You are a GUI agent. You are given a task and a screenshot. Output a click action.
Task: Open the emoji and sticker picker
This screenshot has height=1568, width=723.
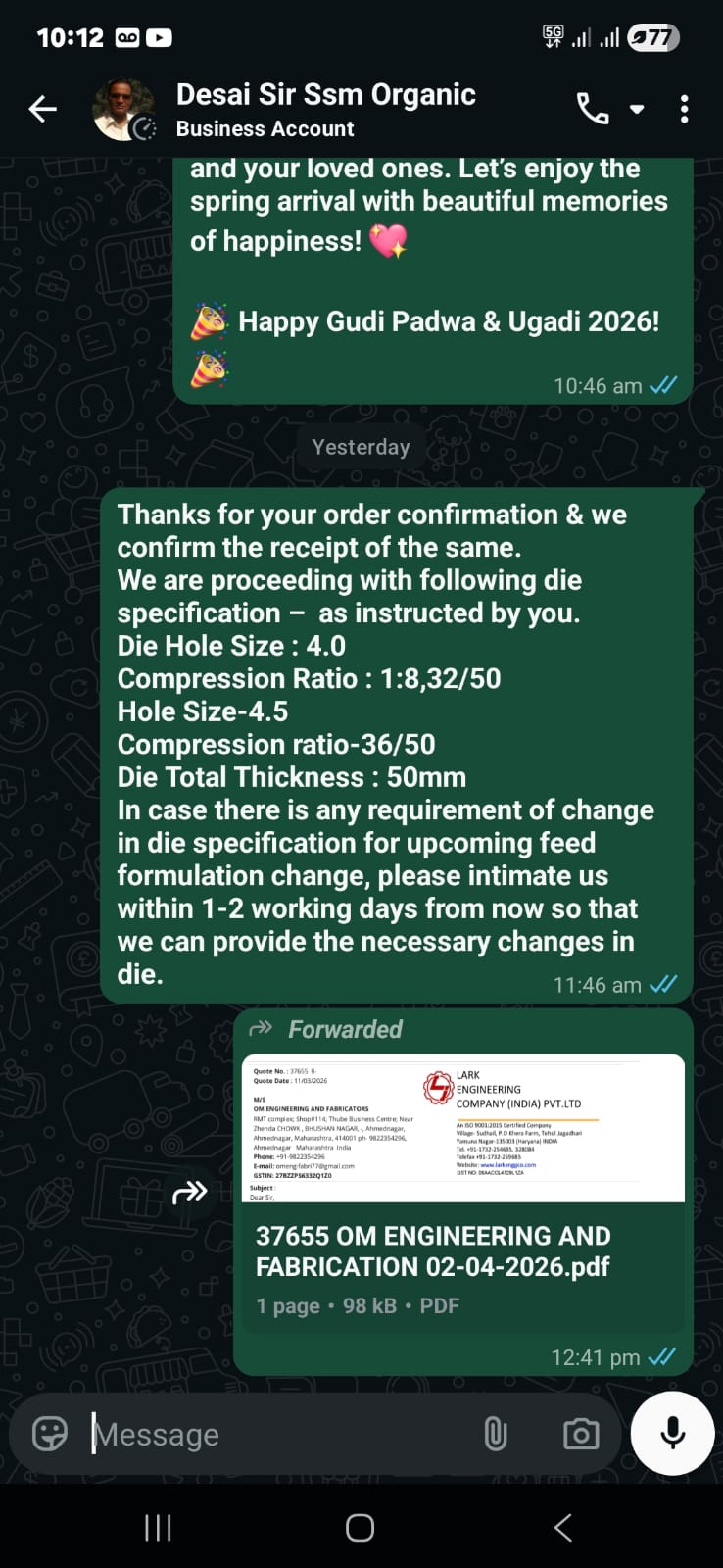coord(50,1434)
